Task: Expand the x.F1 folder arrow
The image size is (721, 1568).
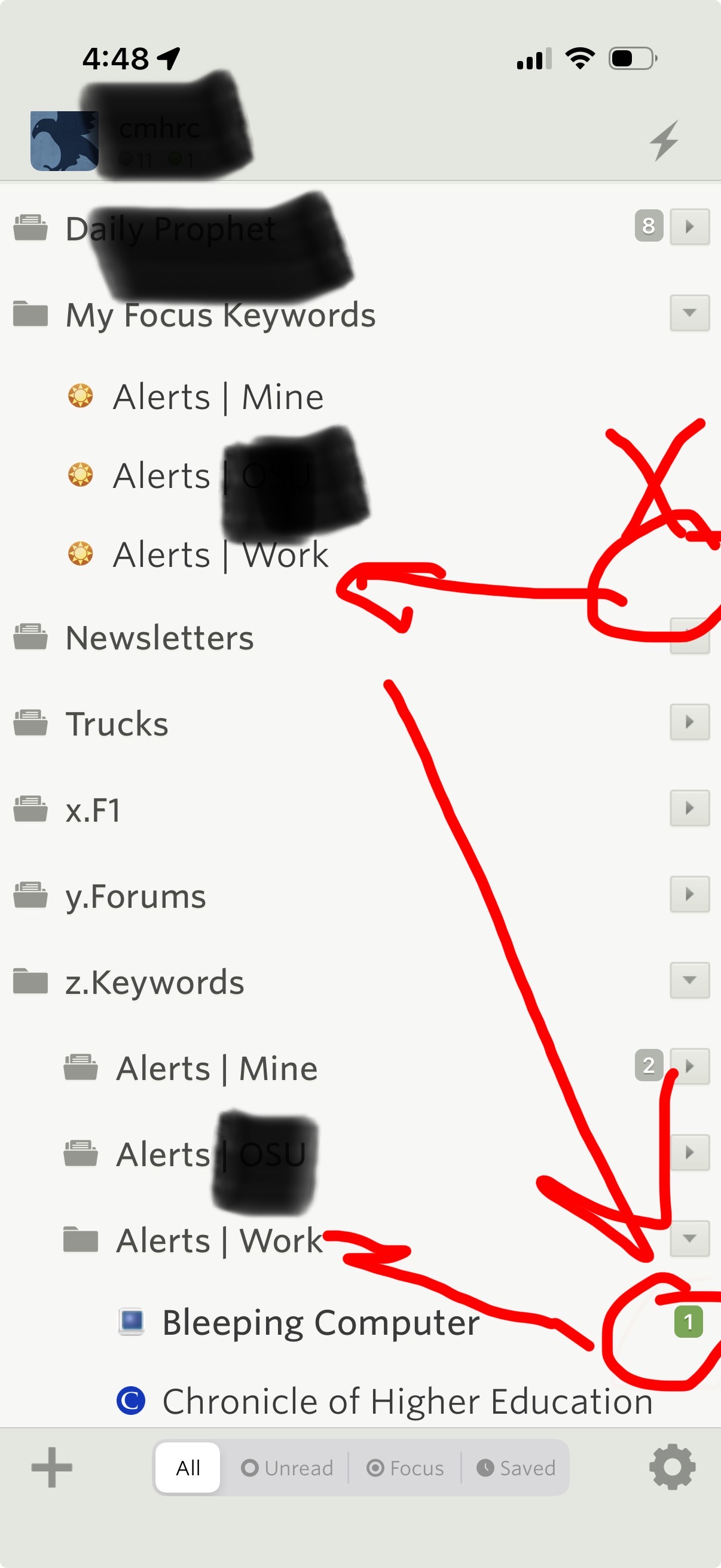Action: tap(689, 809)
